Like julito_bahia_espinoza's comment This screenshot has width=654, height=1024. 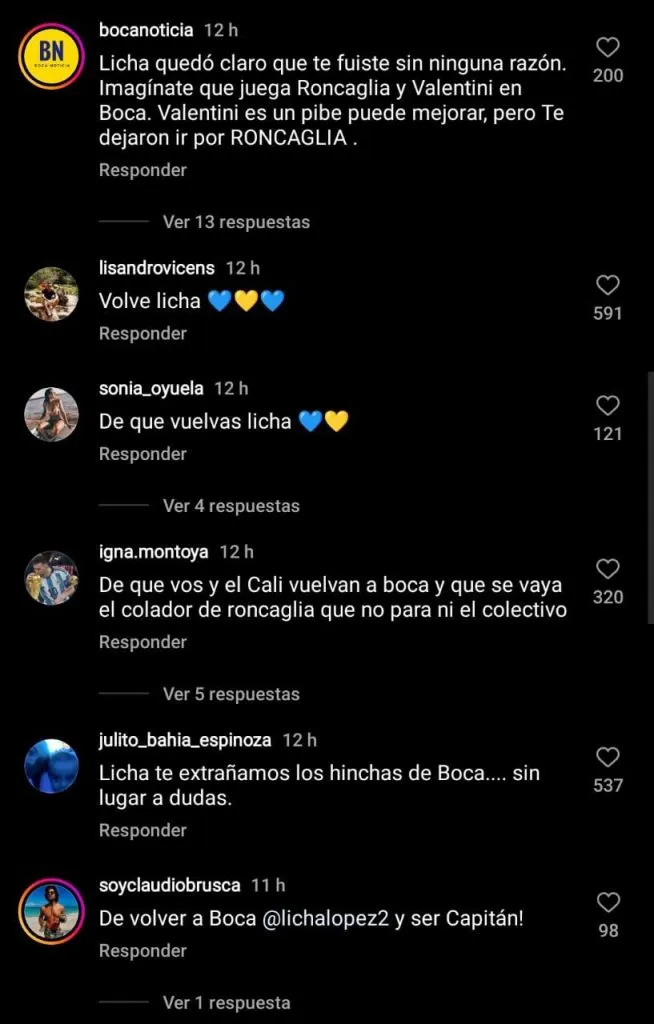608,757
